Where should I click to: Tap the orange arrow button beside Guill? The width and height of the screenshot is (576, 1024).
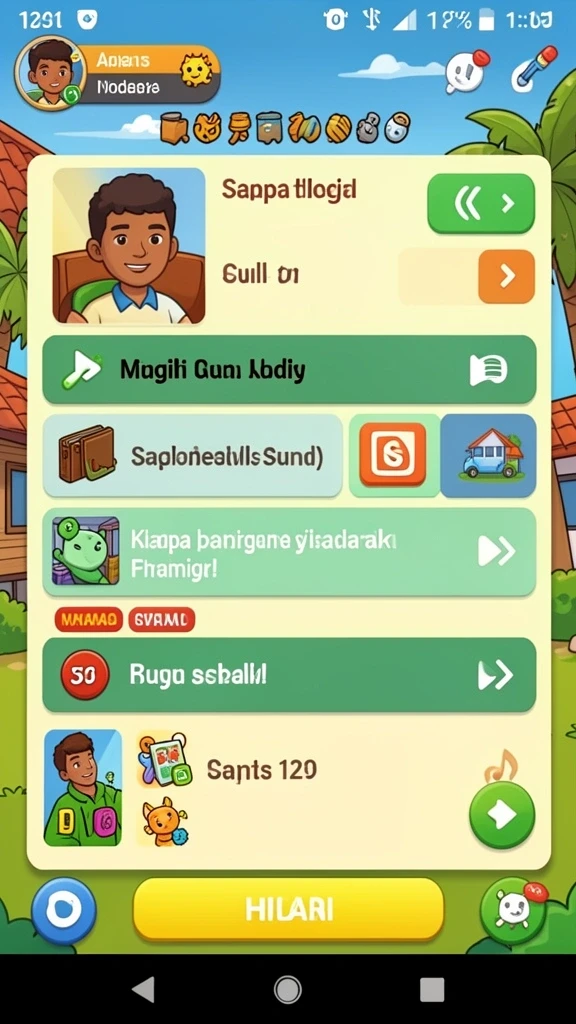pyautogui.click(x=506, y=276)
